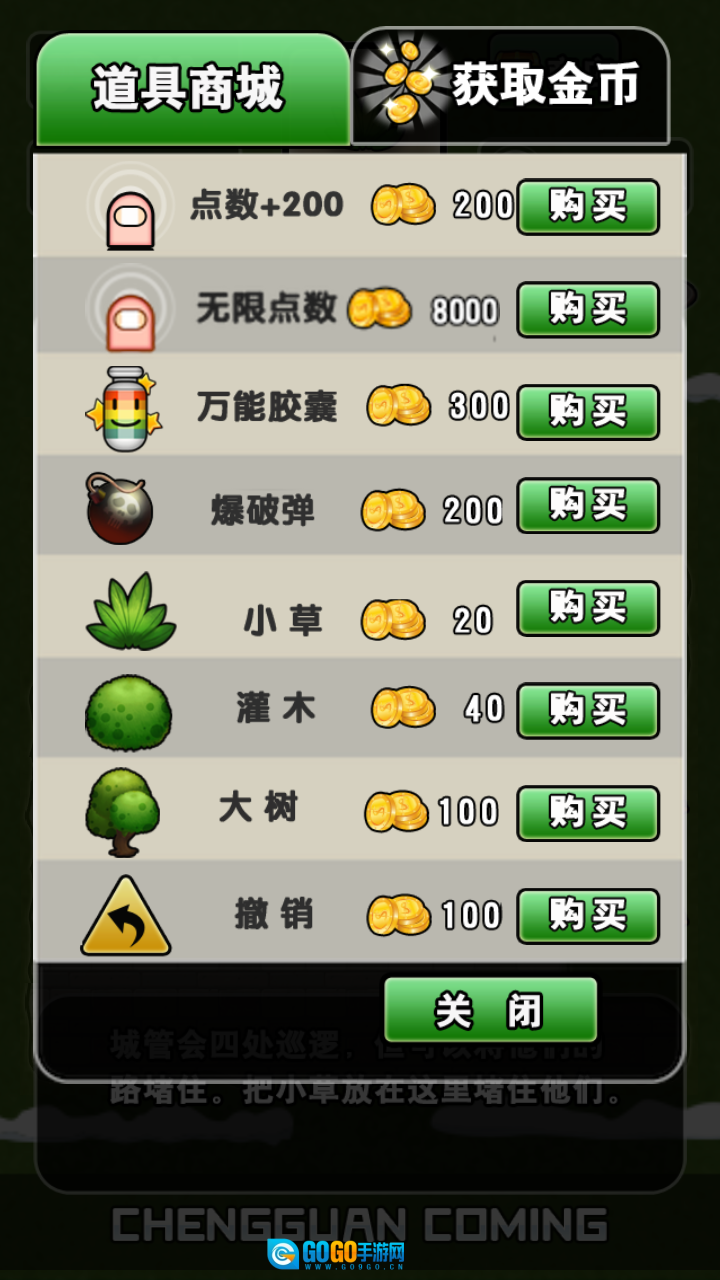Buy 小草 for 20 coins
Screen dimensions: 720x1280
[587, 608]
